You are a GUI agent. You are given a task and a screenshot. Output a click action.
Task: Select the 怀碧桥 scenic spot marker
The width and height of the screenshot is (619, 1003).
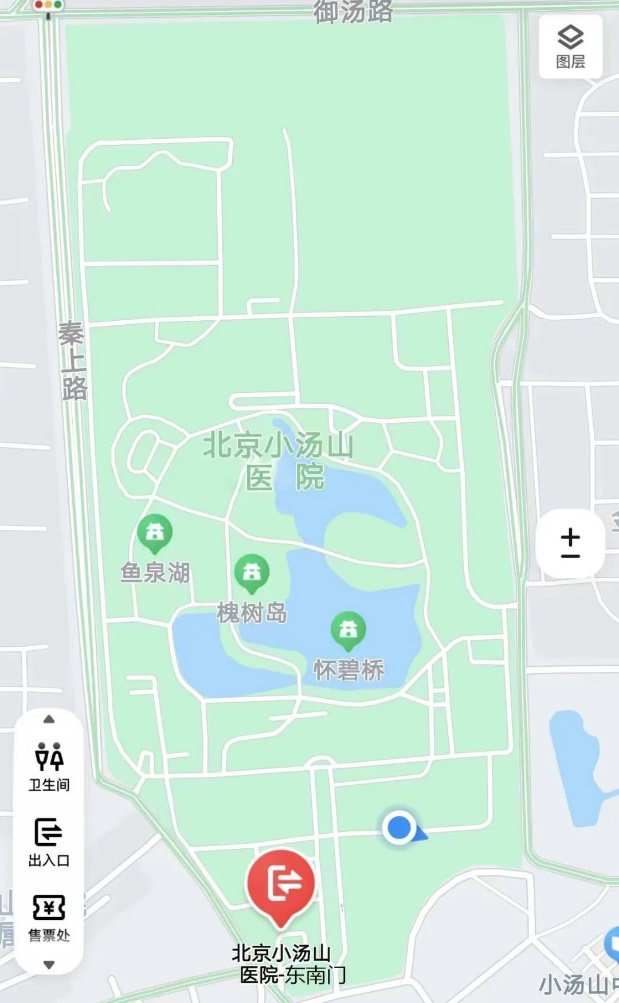348,631
